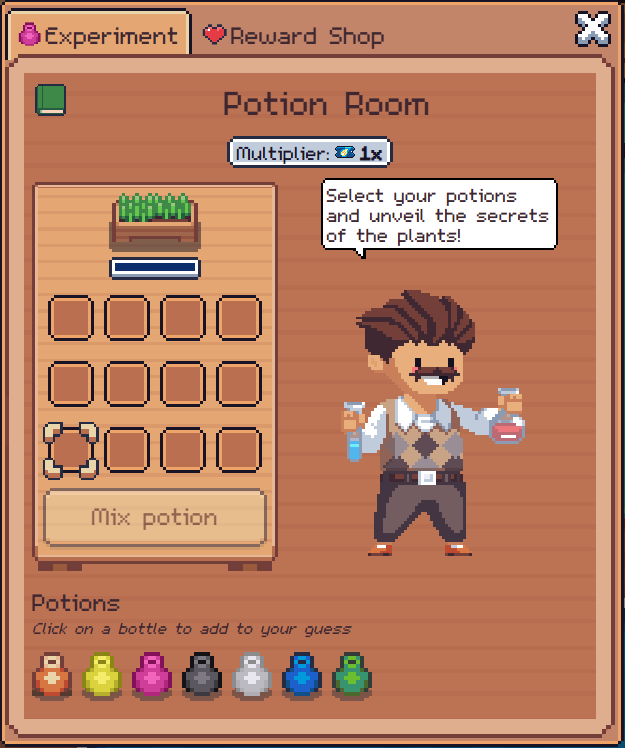
Task: Add the white potion bottle
Action: 252,675
